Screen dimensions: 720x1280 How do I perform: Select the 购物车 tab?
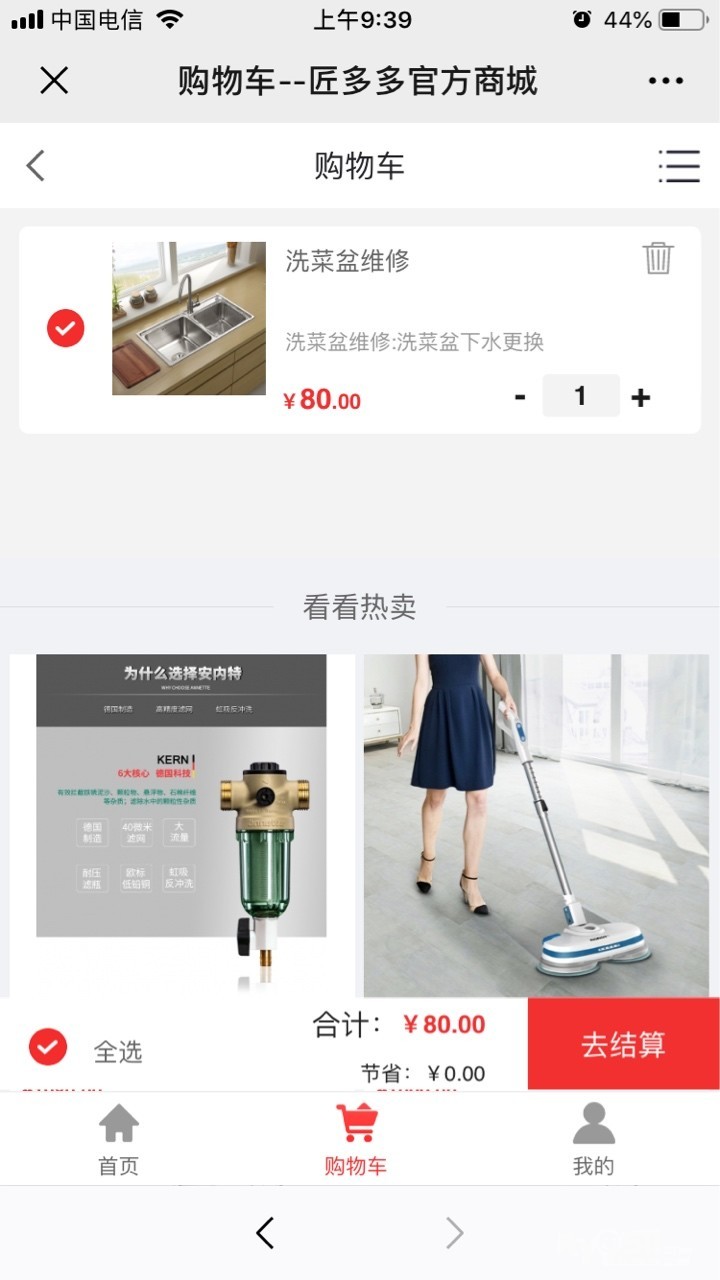[355, 1139]
